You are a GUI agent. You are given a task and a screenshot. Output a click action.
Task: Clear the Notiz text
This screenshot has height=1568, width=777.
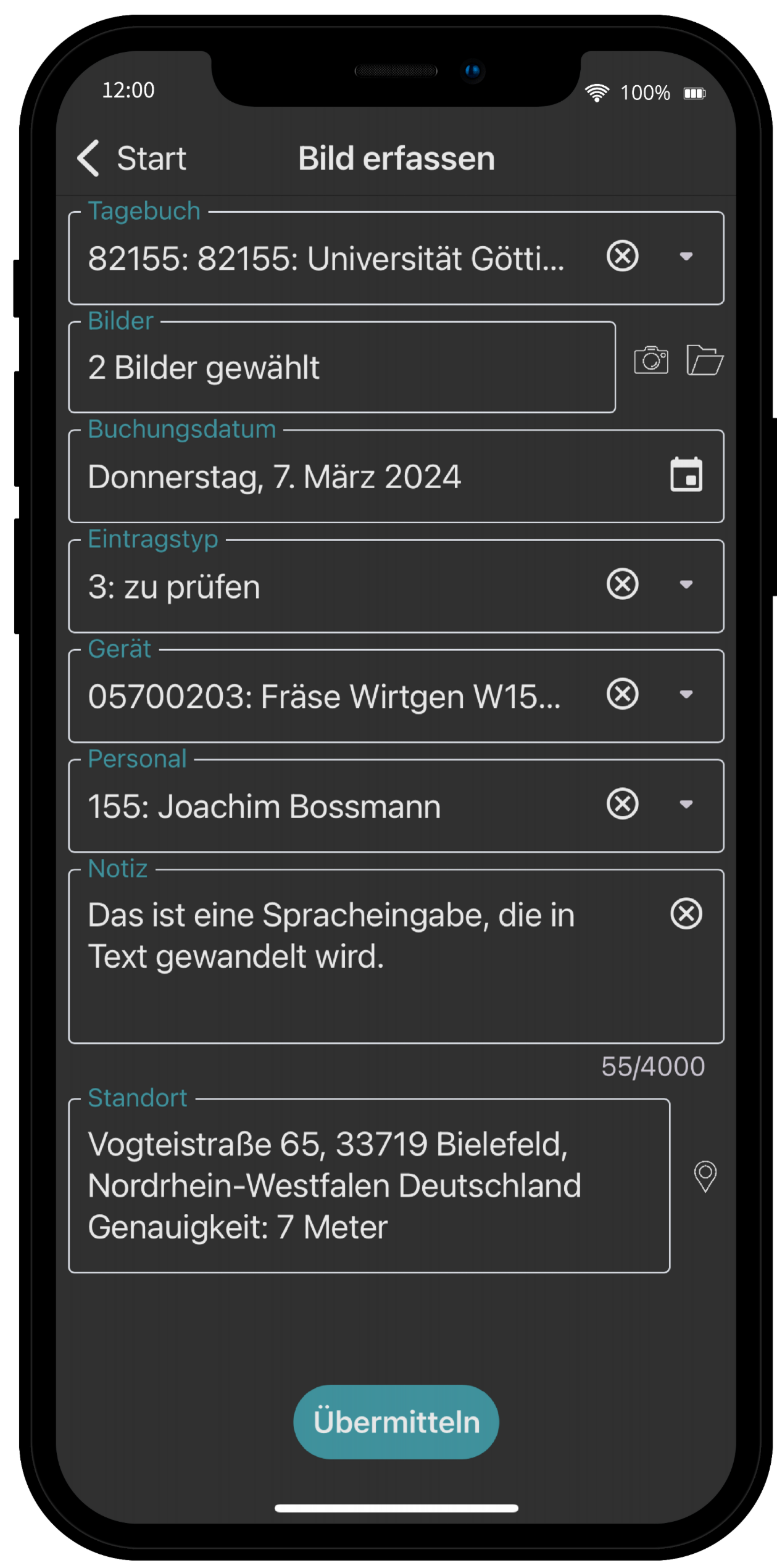click(686, 914)
